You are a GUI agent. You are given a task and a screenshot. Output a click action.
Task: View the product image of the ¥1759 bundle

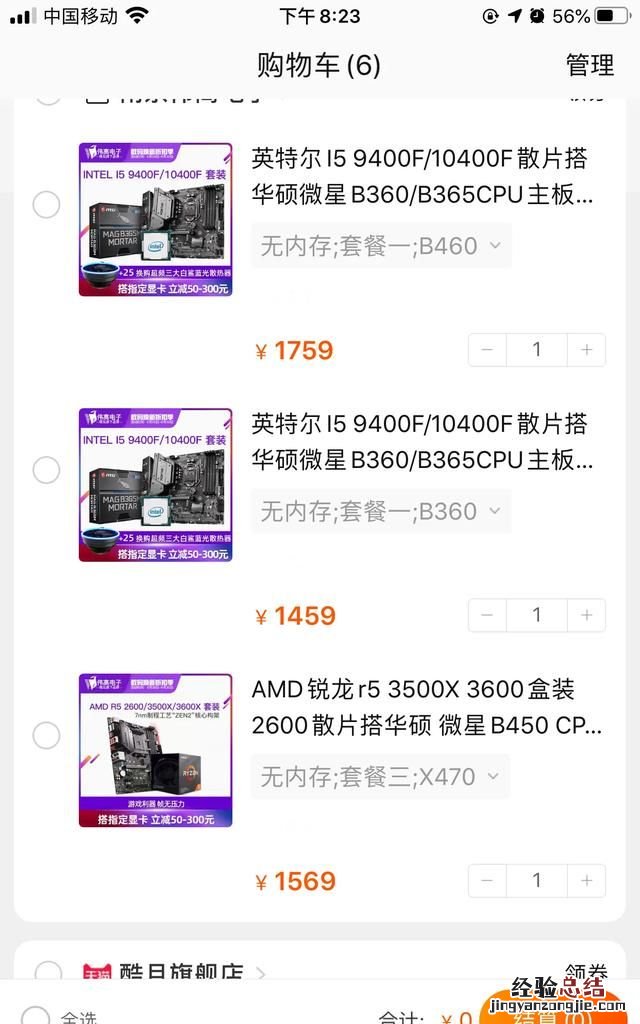click(155, 219)
